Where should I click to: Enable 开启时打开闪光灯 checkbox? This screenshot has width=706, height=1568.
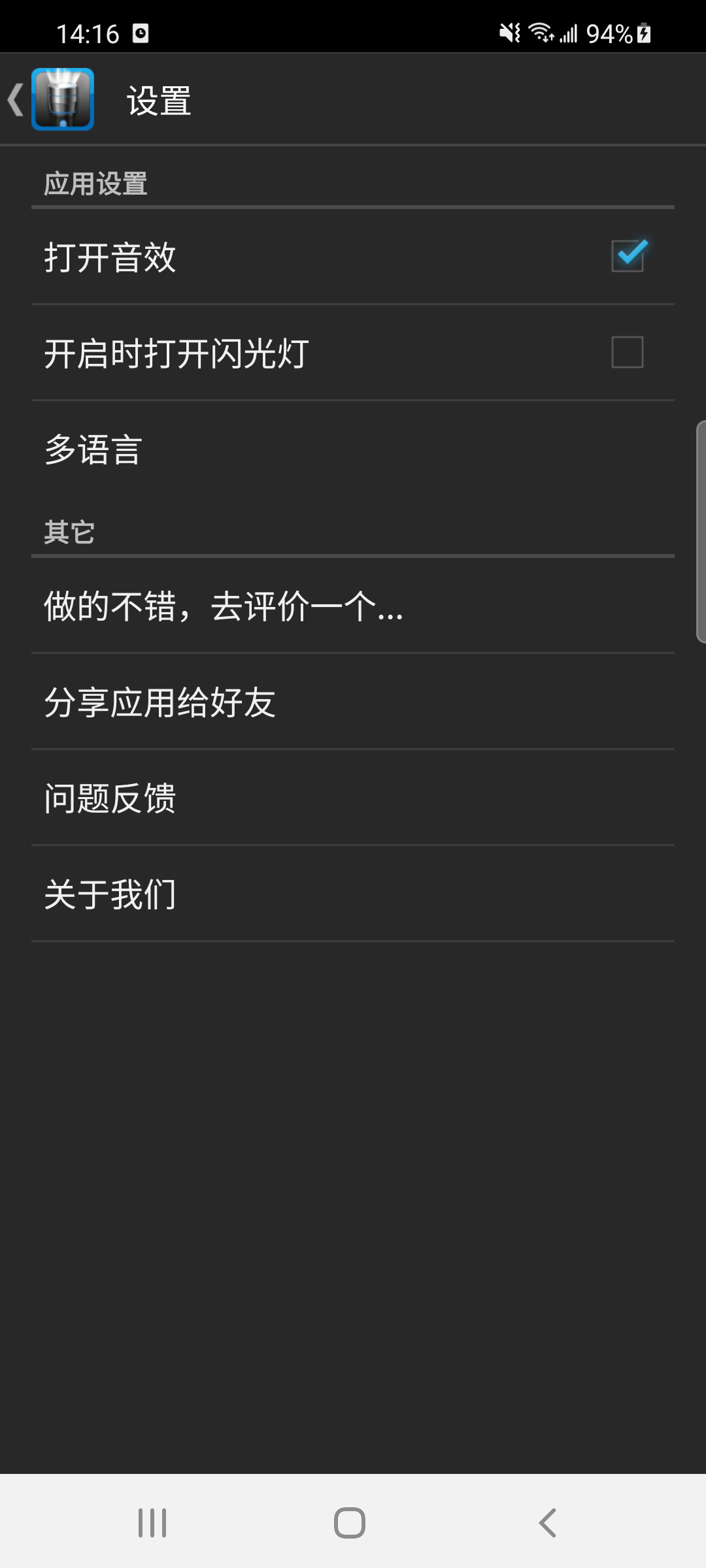tap(628, 352)
